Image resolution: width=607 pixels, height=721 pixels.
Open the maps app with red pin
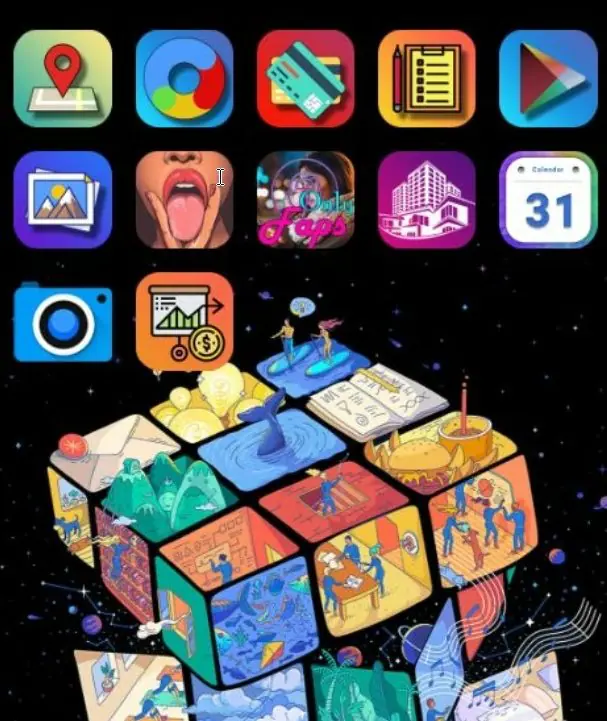pyautogui.click(x=62, y=78)
